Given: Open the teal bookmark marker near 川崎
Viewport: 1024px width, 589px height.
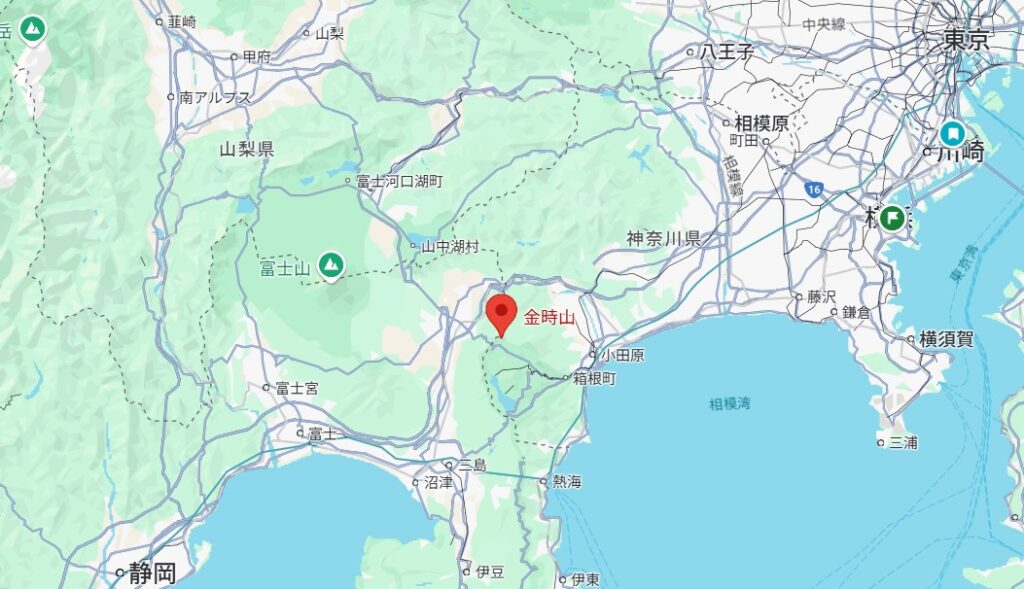Looking at the screenshot, I should (x=951, y=133).
